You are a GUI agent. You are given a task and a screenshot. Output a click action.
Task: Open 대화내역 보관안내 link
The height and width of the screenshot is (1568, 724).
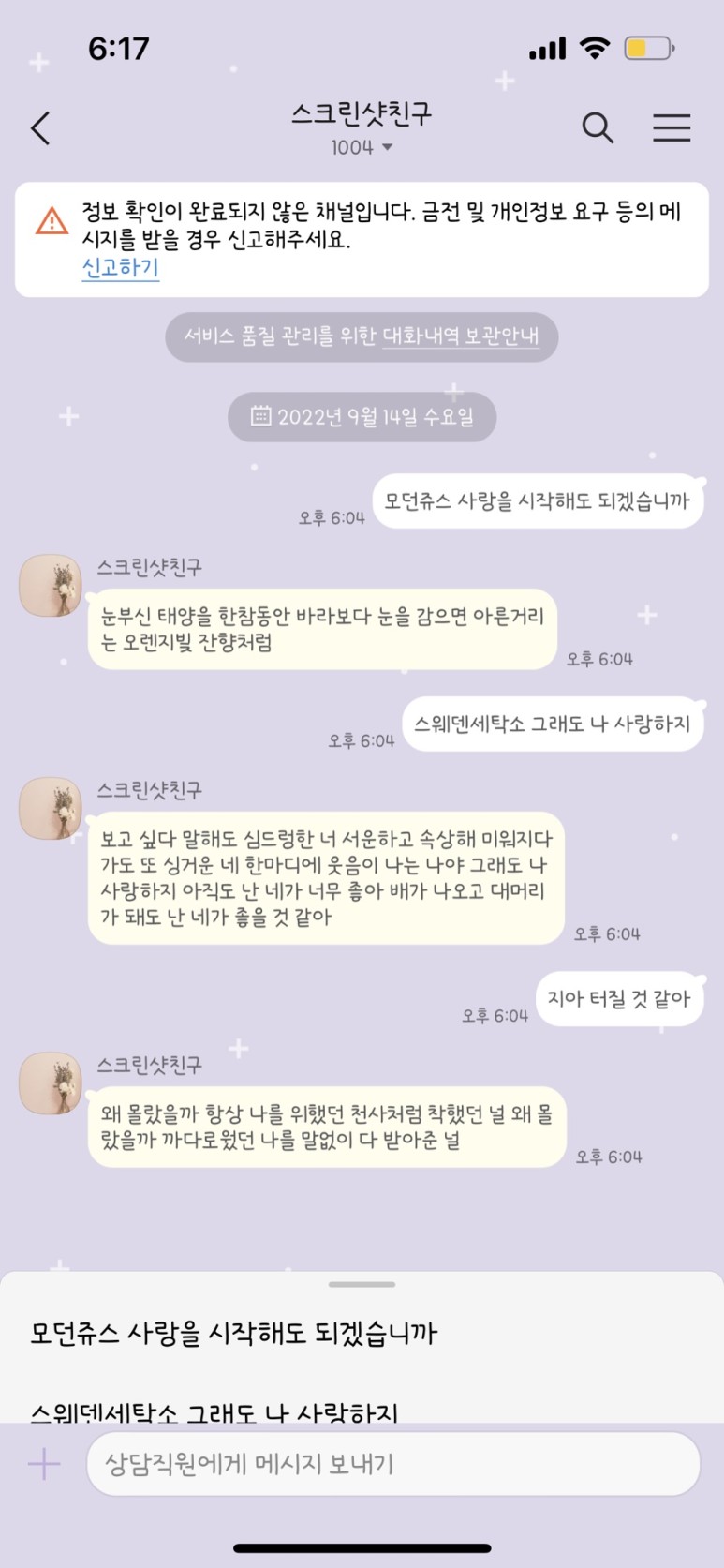tap(461, 336)
